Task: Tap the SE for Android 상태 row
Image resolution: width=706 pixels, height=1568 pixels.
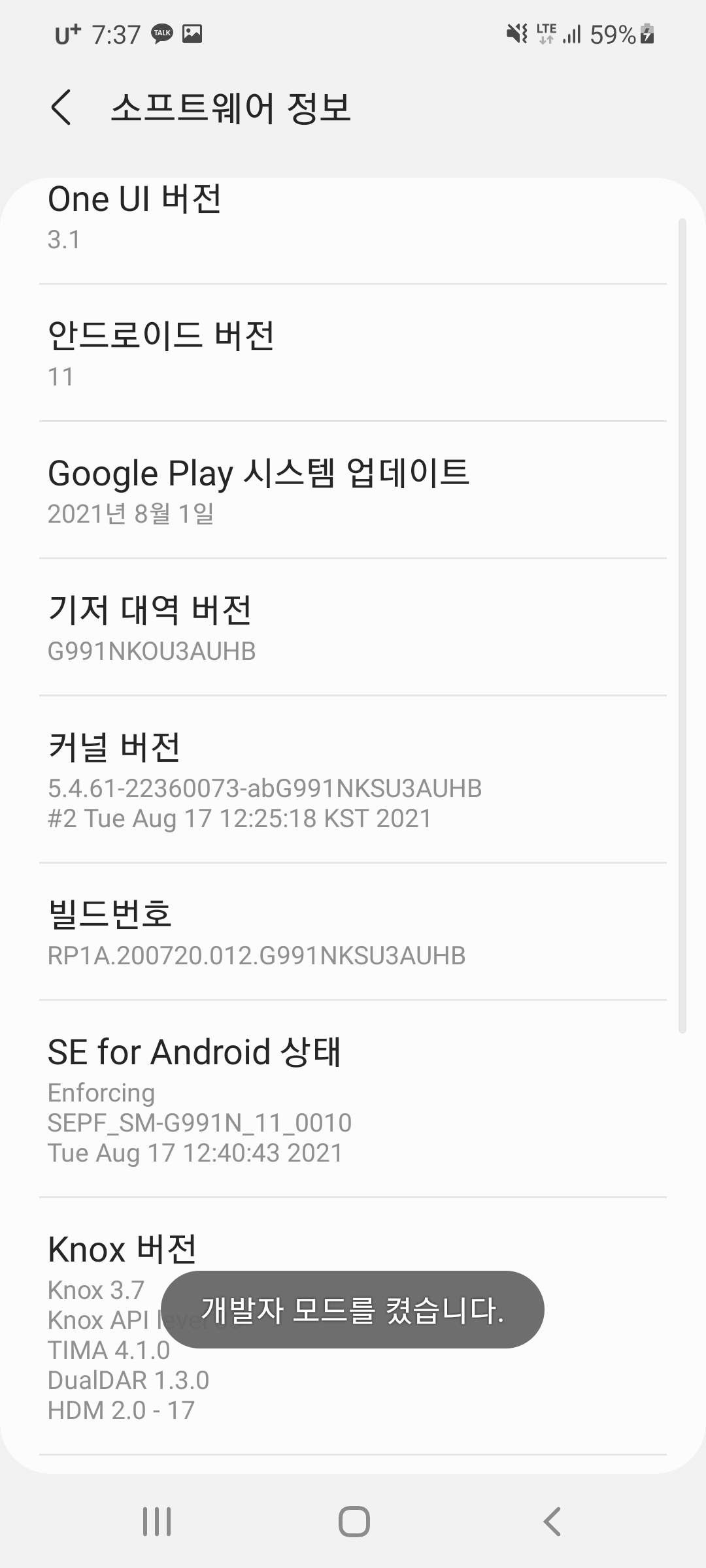Action: coord(353,1099)
